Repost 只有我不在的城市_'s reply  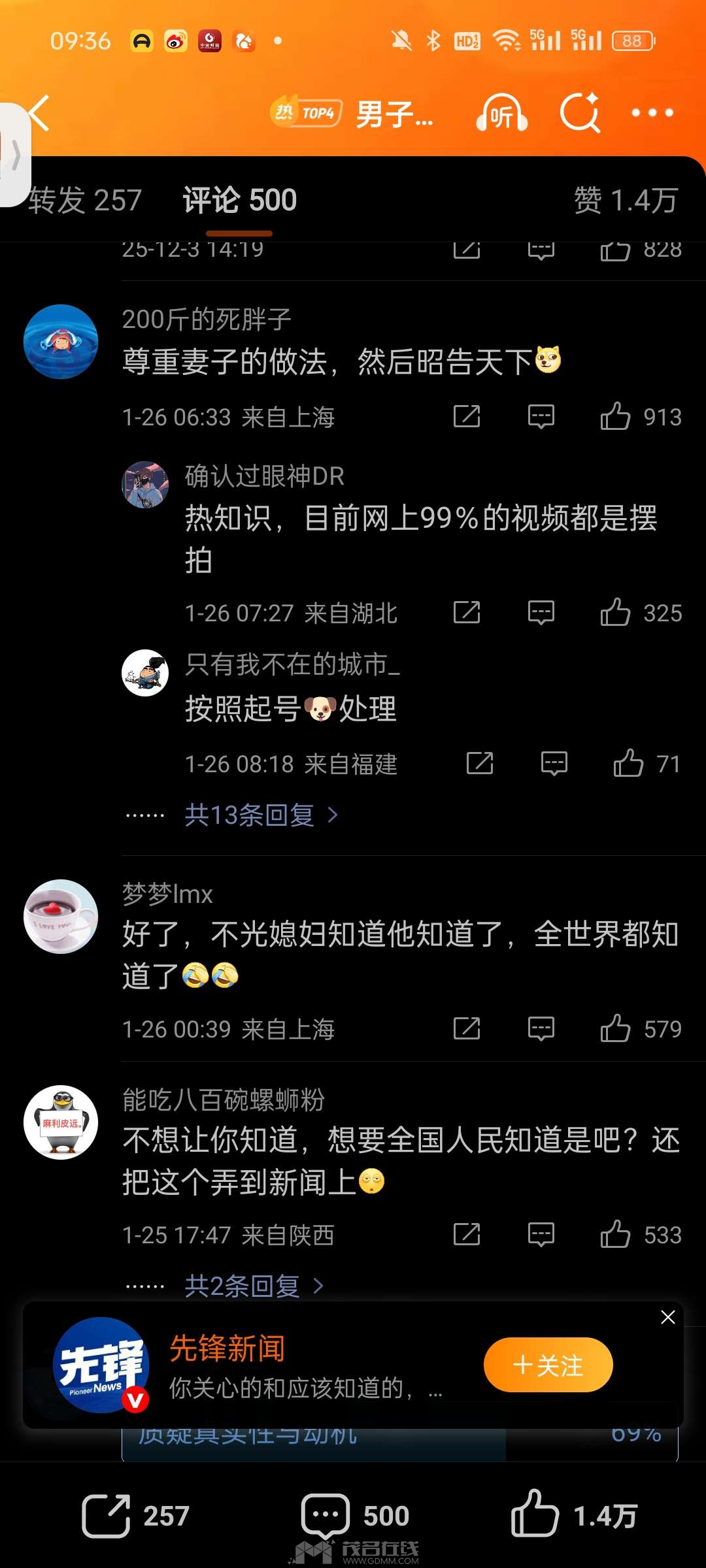[x=480, y=763]
